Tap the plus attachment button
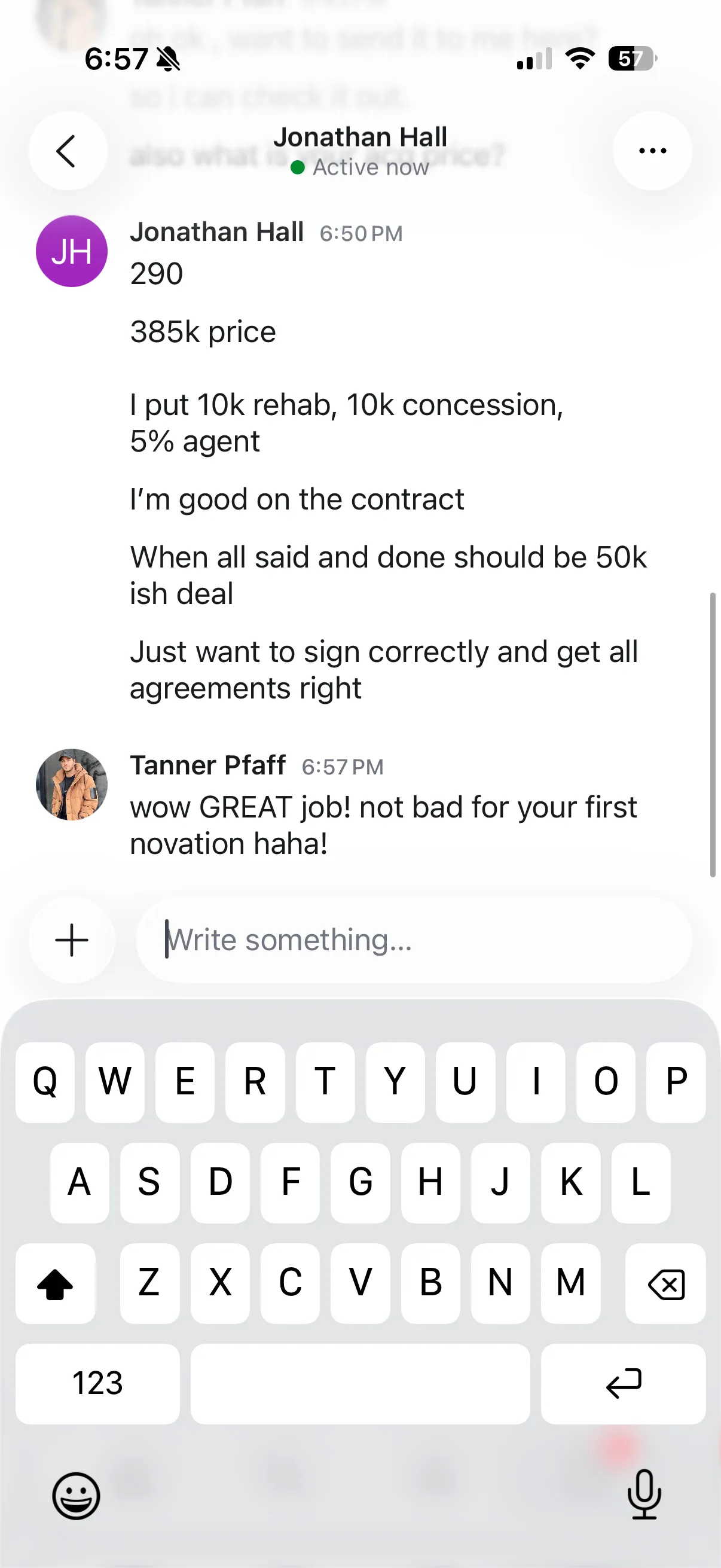721x1568 pixels. (72, 940)
